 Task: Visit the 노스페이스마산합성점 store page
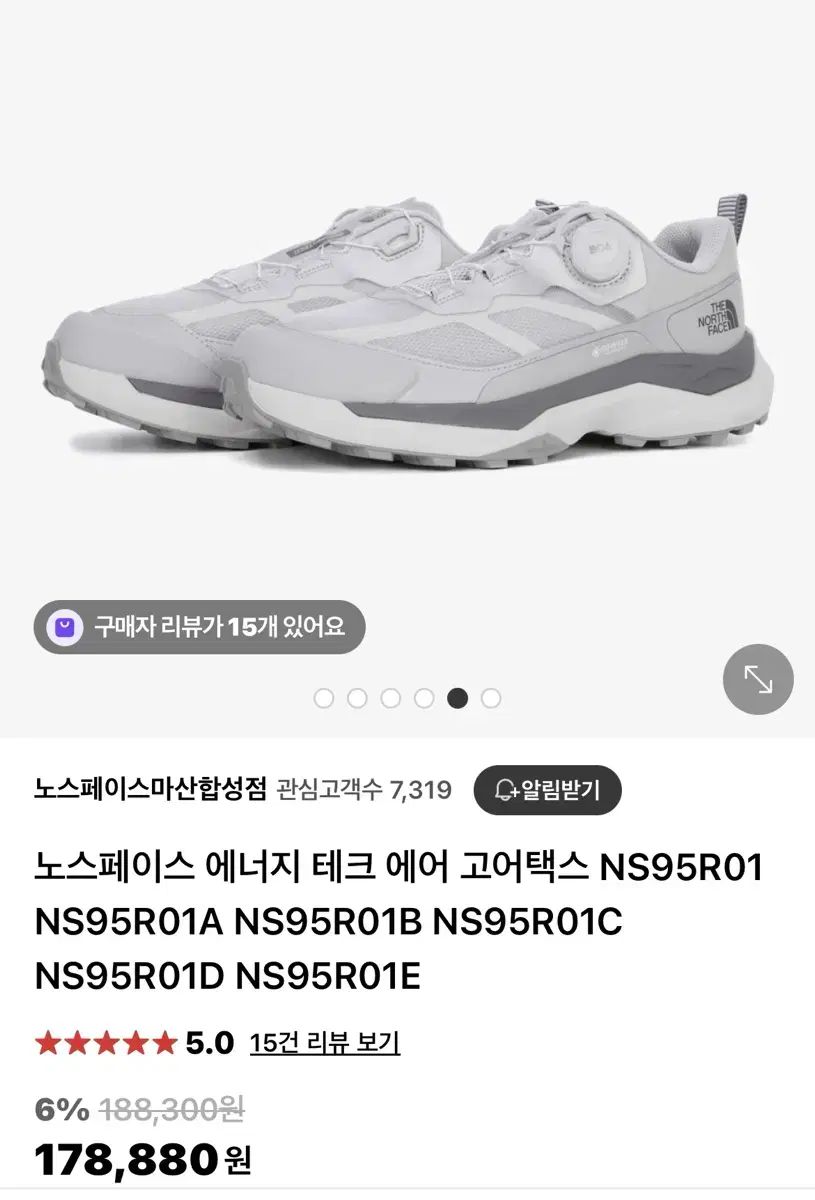[150, 790]
